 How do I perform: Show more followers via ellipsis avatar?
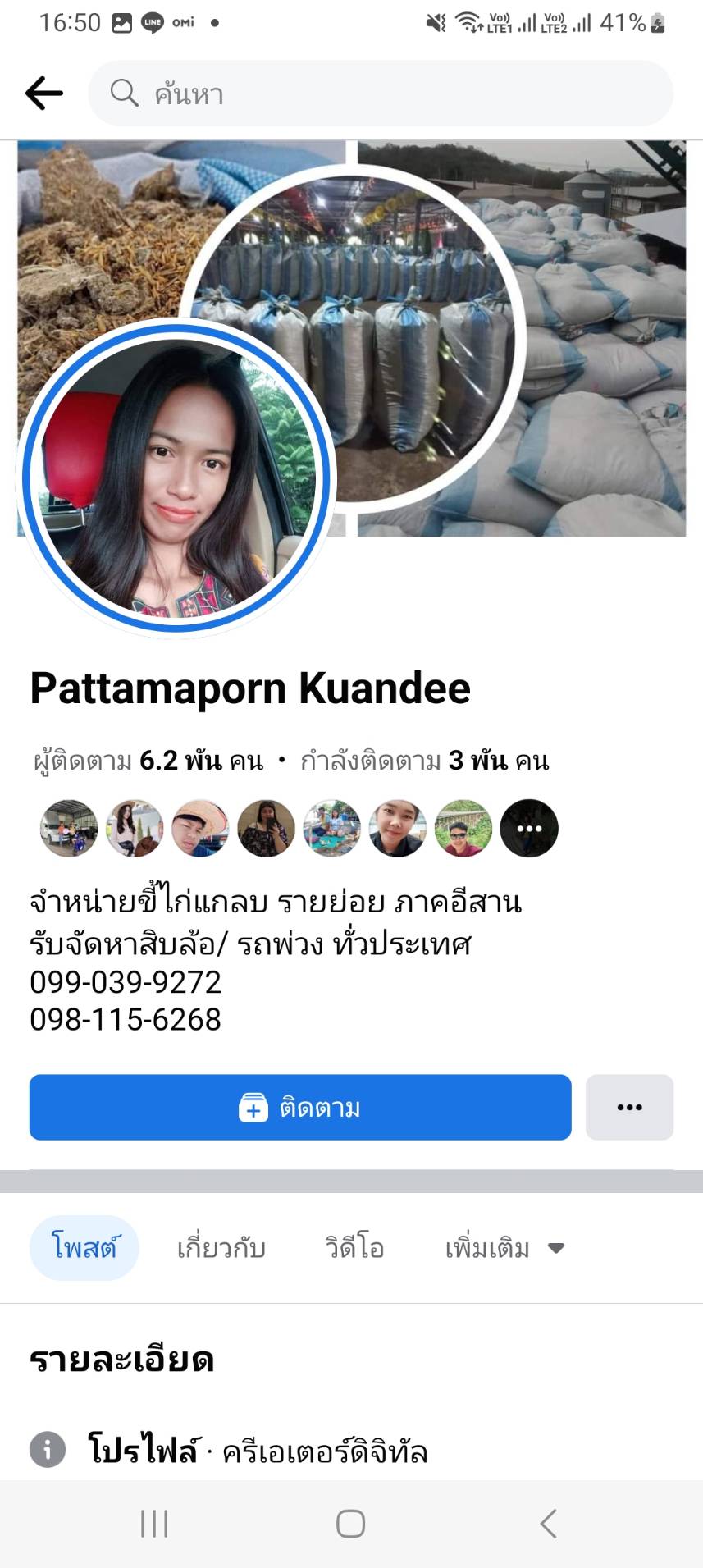529,828
